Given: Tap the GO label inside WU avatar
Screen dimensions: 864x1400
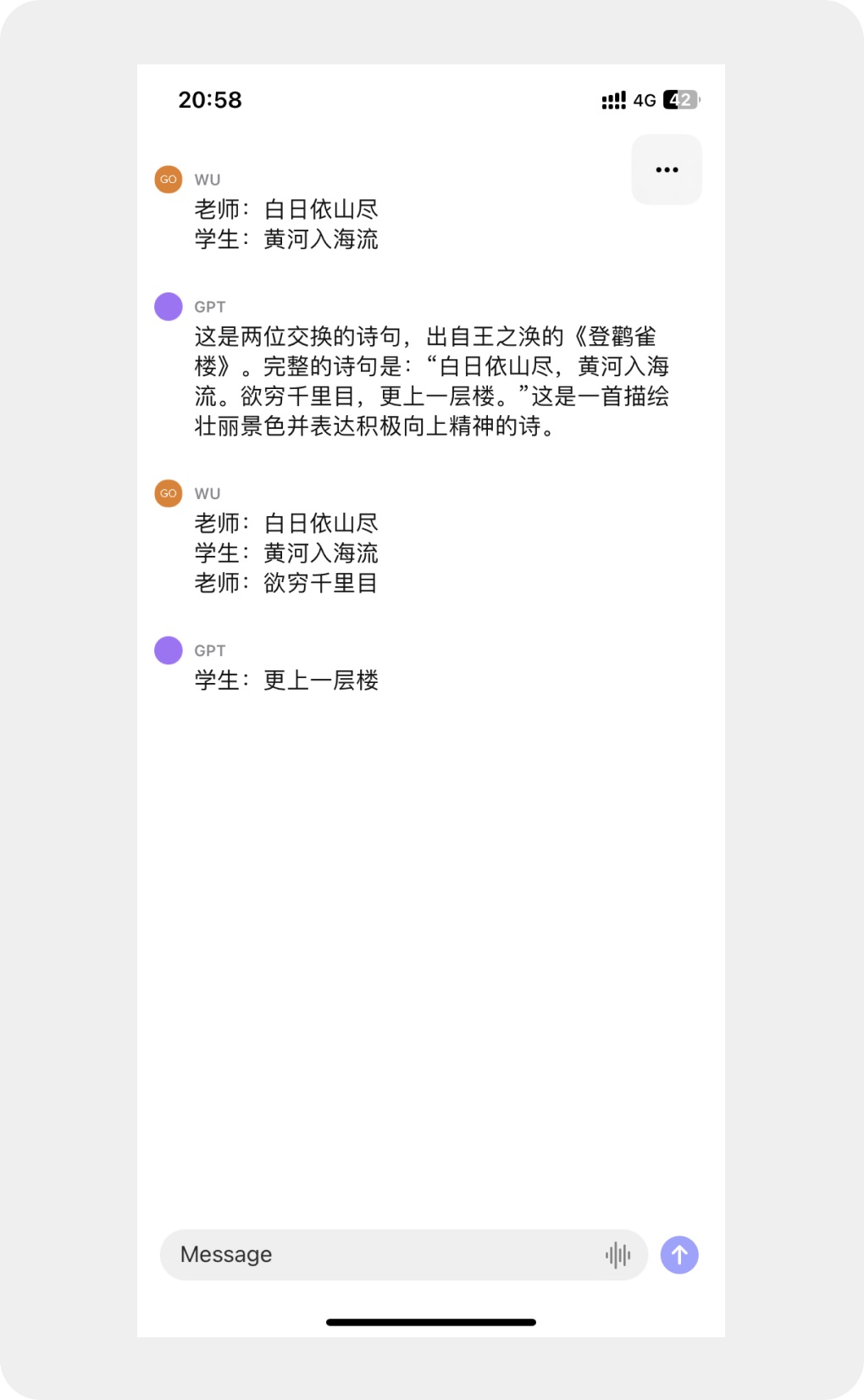Looking at the screenshot, I should 168,179.
